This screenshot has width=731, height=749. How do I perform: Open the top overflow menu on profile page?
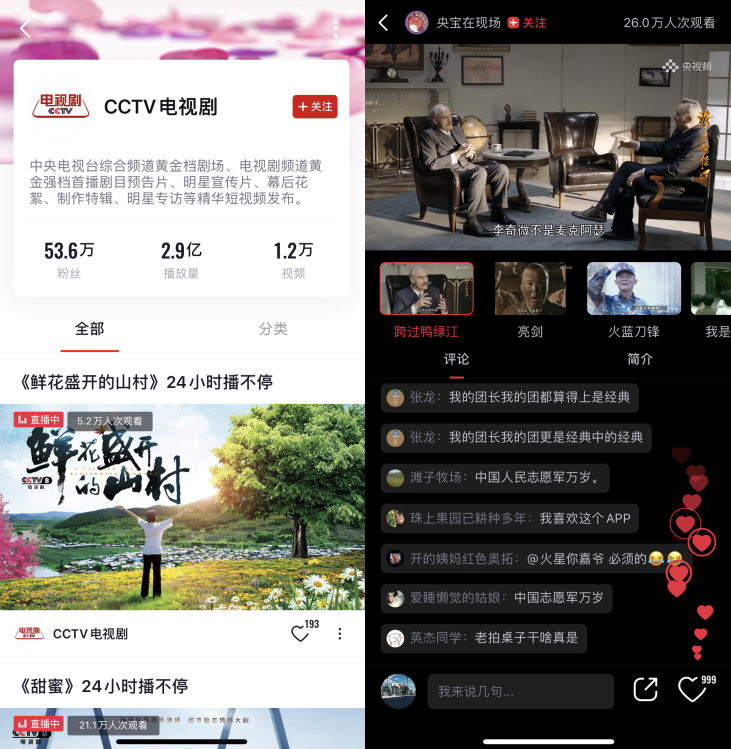(x=336, y=28)
